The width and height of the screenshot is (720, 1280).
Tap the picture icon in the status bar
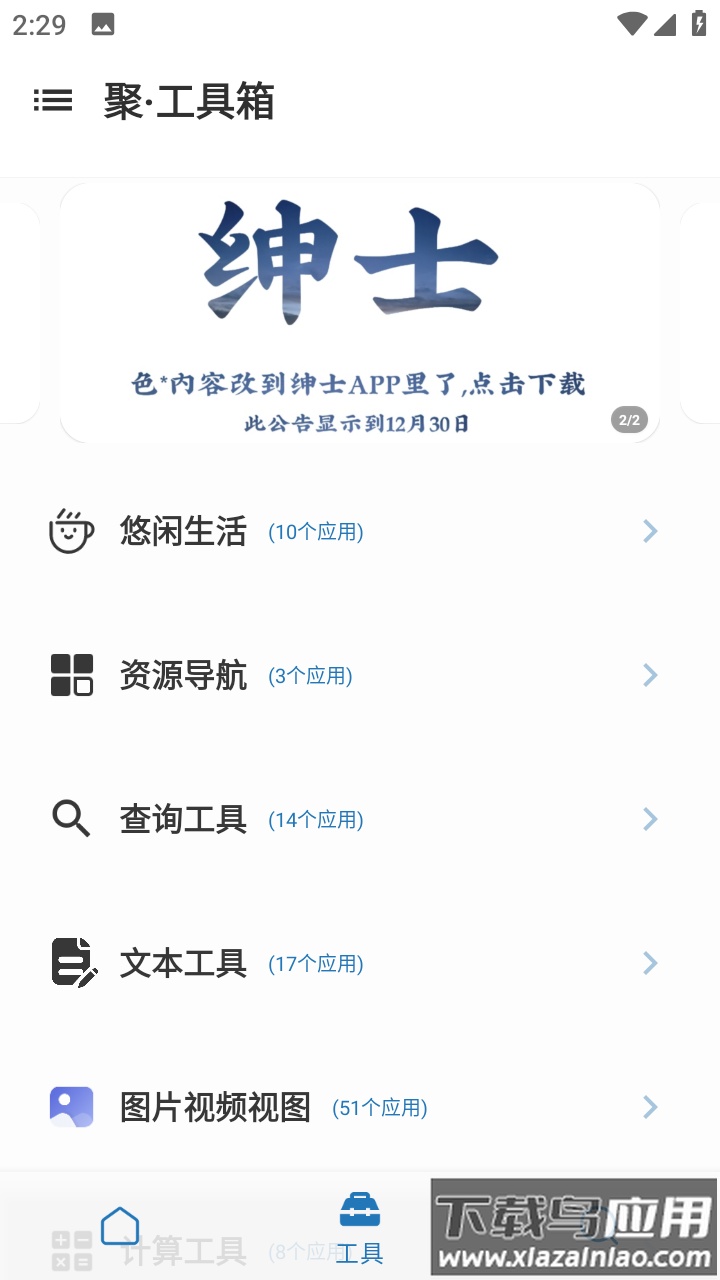104,23
